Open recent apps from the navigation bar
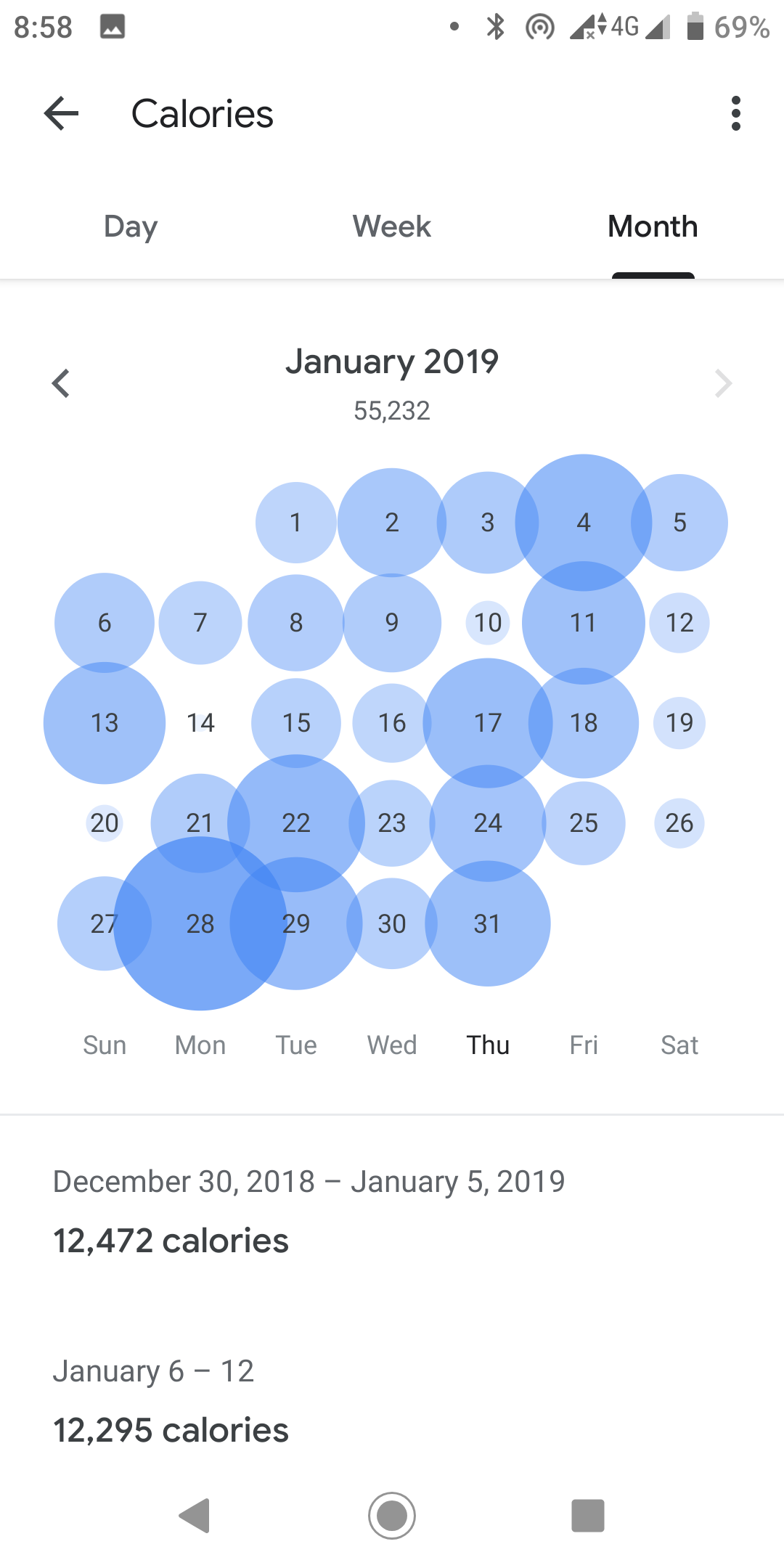784x1568 pixels. pos(588,1515)
